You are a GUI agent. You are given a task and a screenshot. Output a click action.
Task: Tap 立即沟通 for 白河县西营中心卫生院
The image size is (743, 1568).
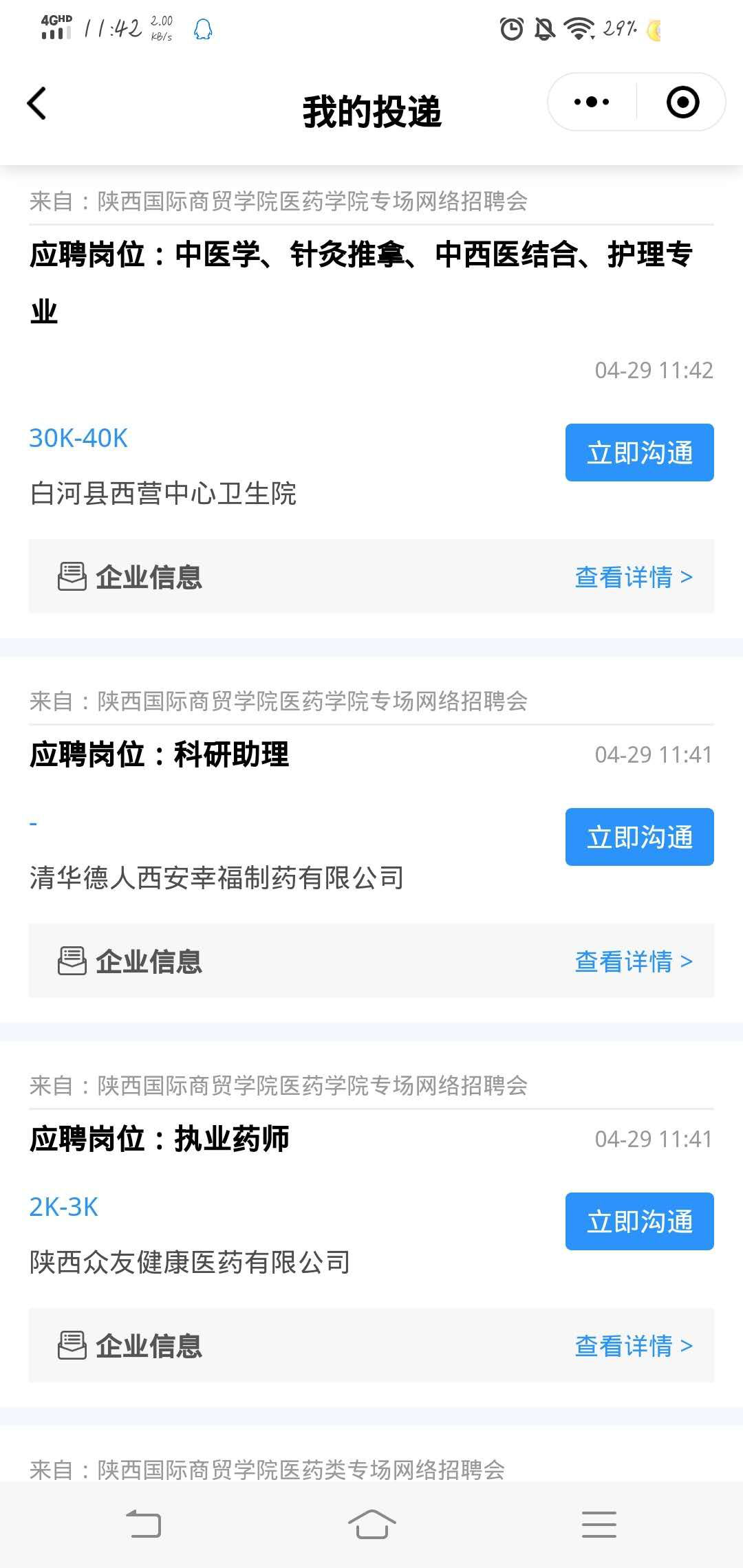(x=639, y=453)
